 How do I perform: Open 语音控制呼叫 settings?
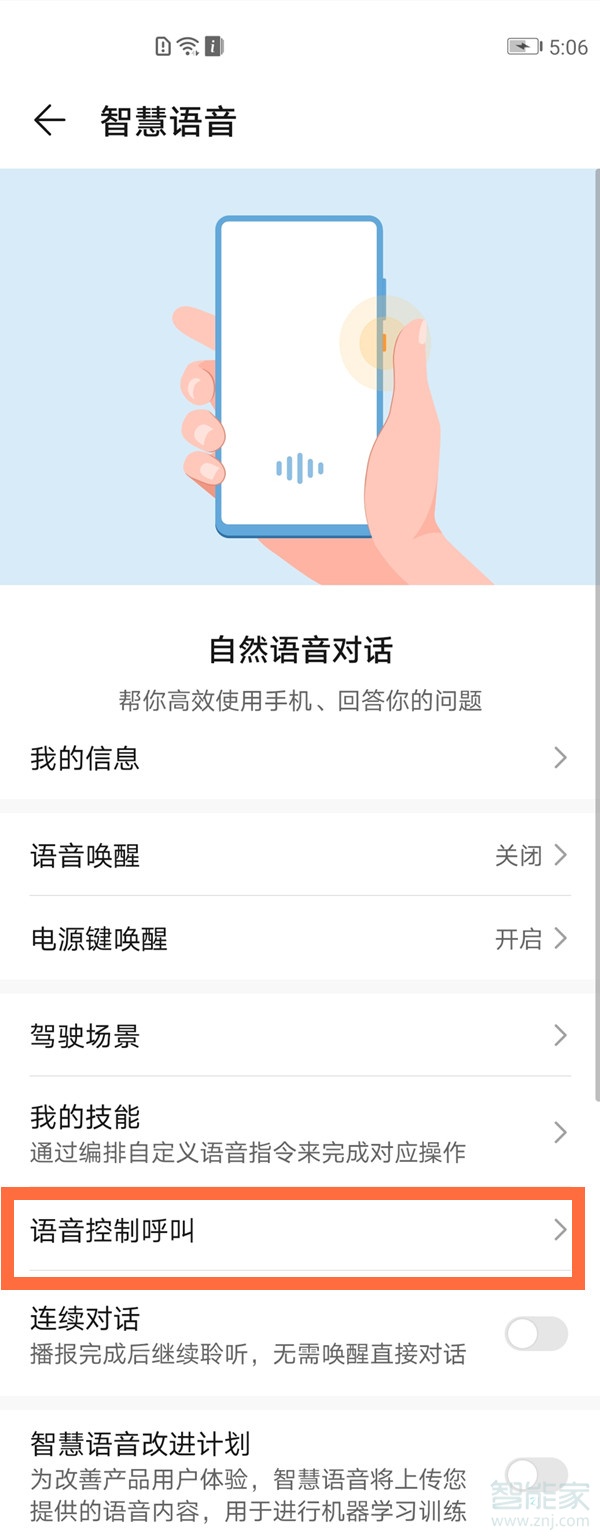coord(300,1231)
